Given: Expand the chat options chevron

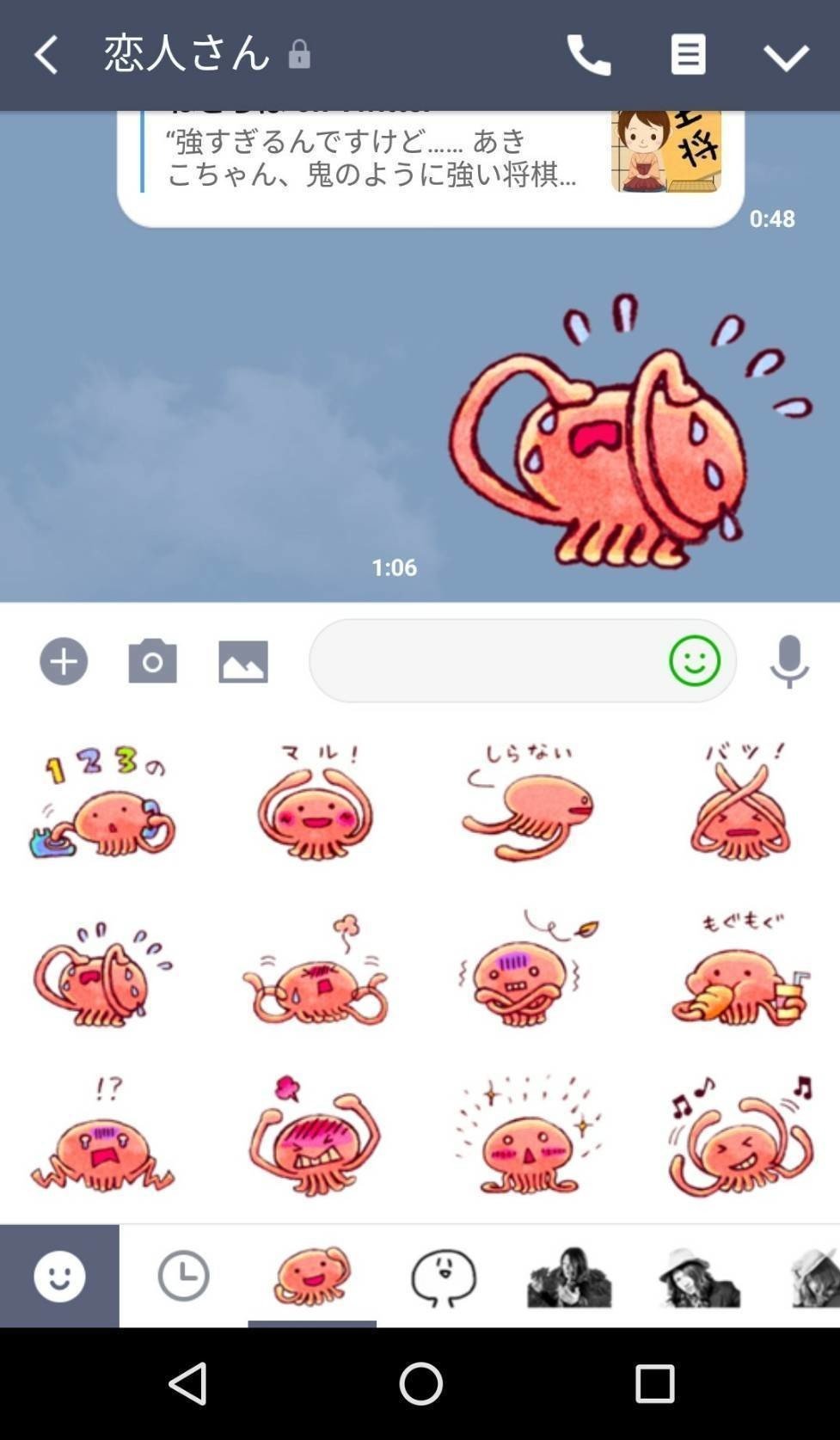Looking at the screenshot, I should 787,58.
